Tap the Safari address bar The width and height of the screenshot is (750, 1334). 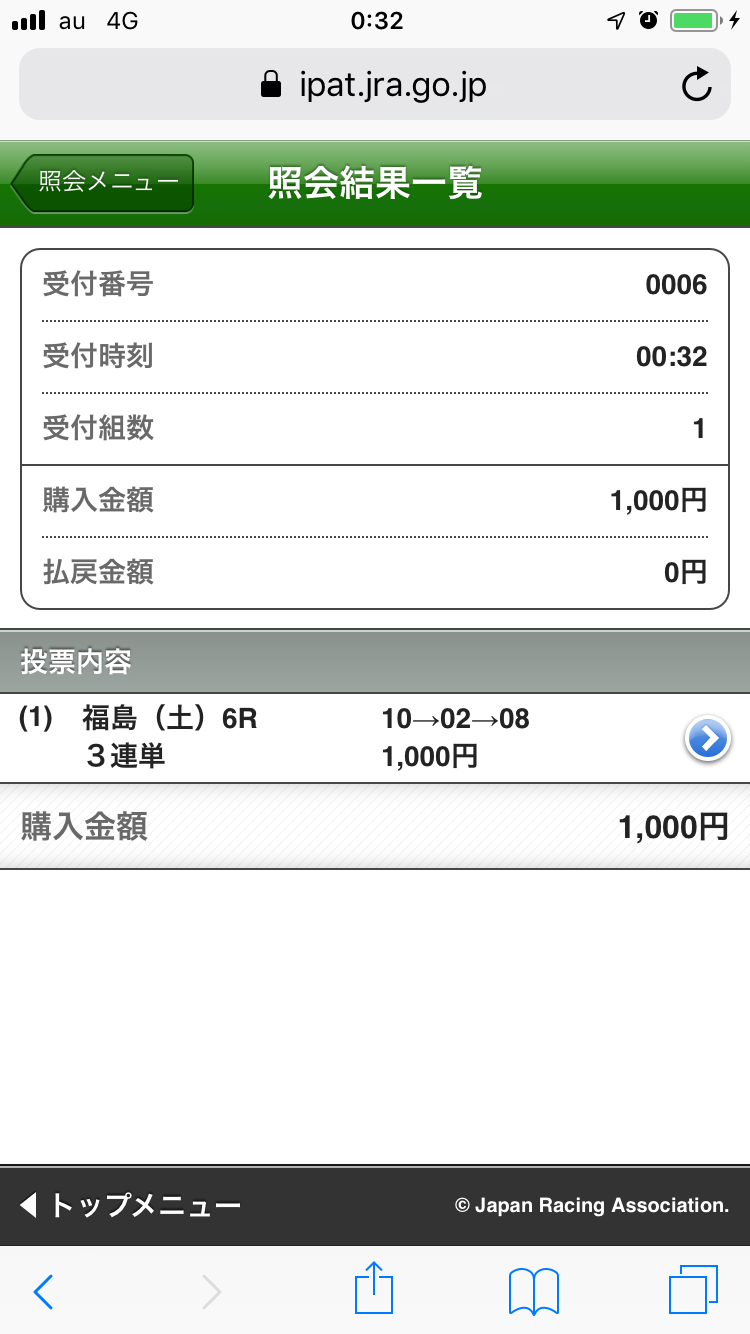[374, 86]
